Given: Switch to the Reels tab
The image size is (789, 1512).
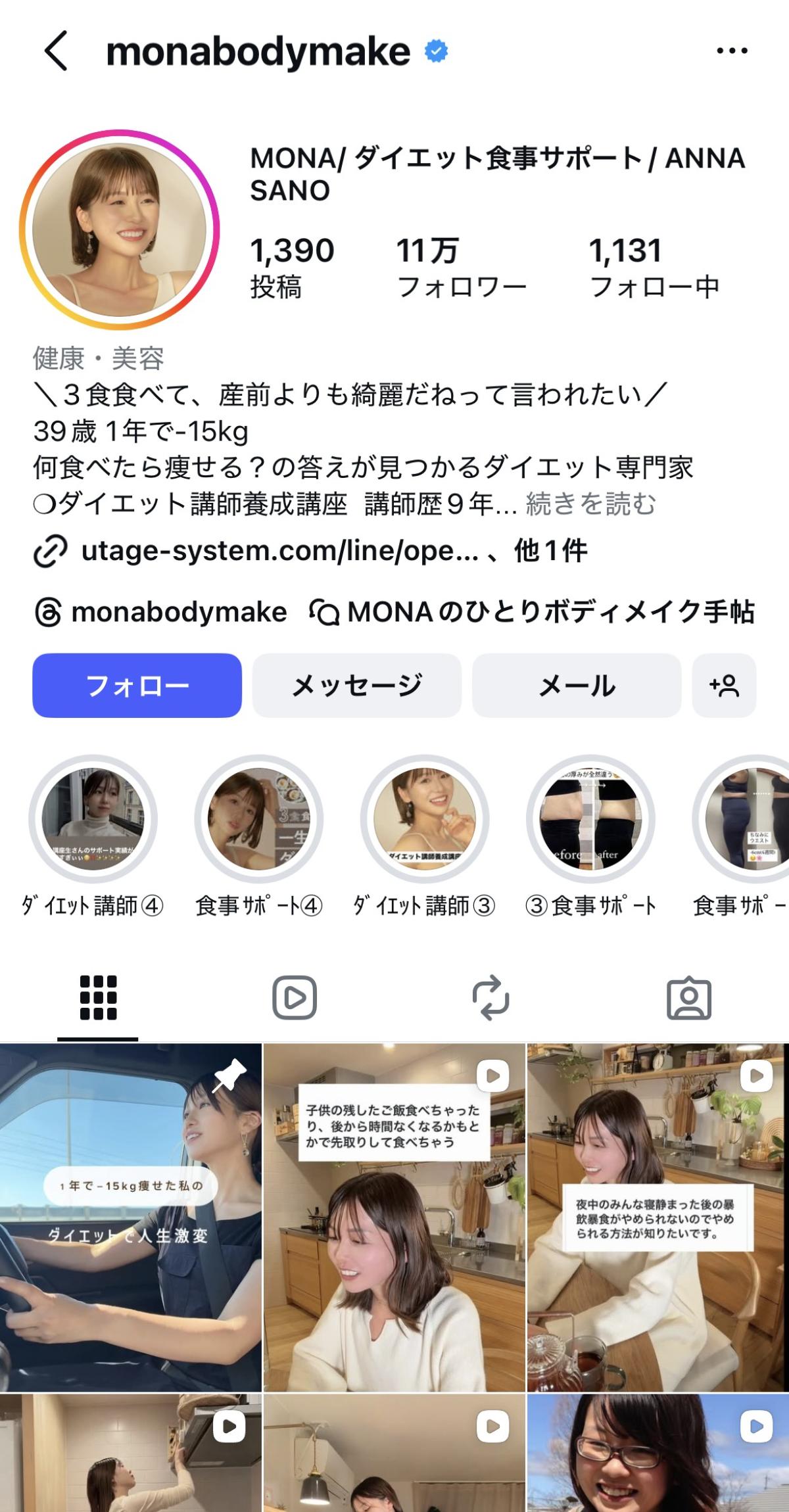Looking at the screenshot, I should [295, 998].
